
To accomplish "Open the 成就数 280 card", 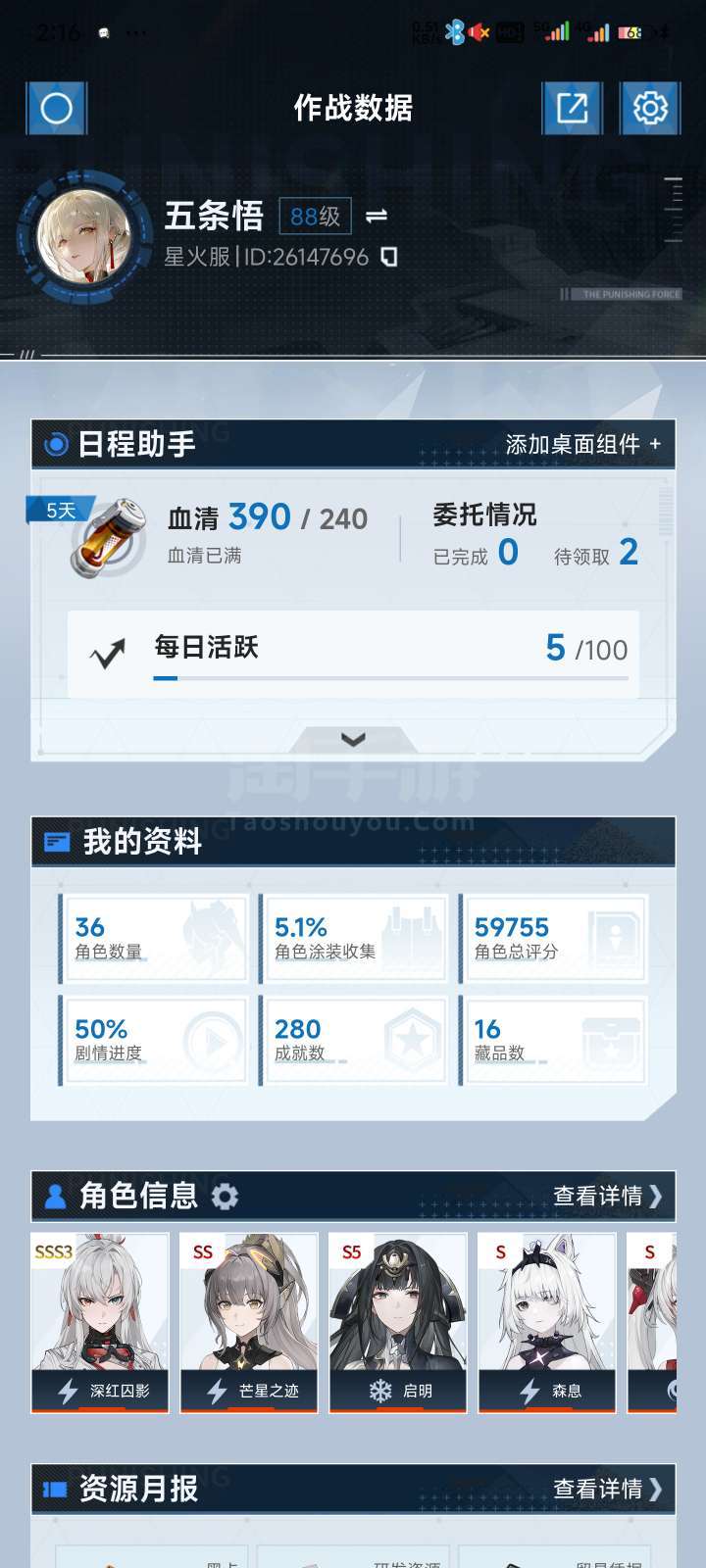I will 354,1041.
